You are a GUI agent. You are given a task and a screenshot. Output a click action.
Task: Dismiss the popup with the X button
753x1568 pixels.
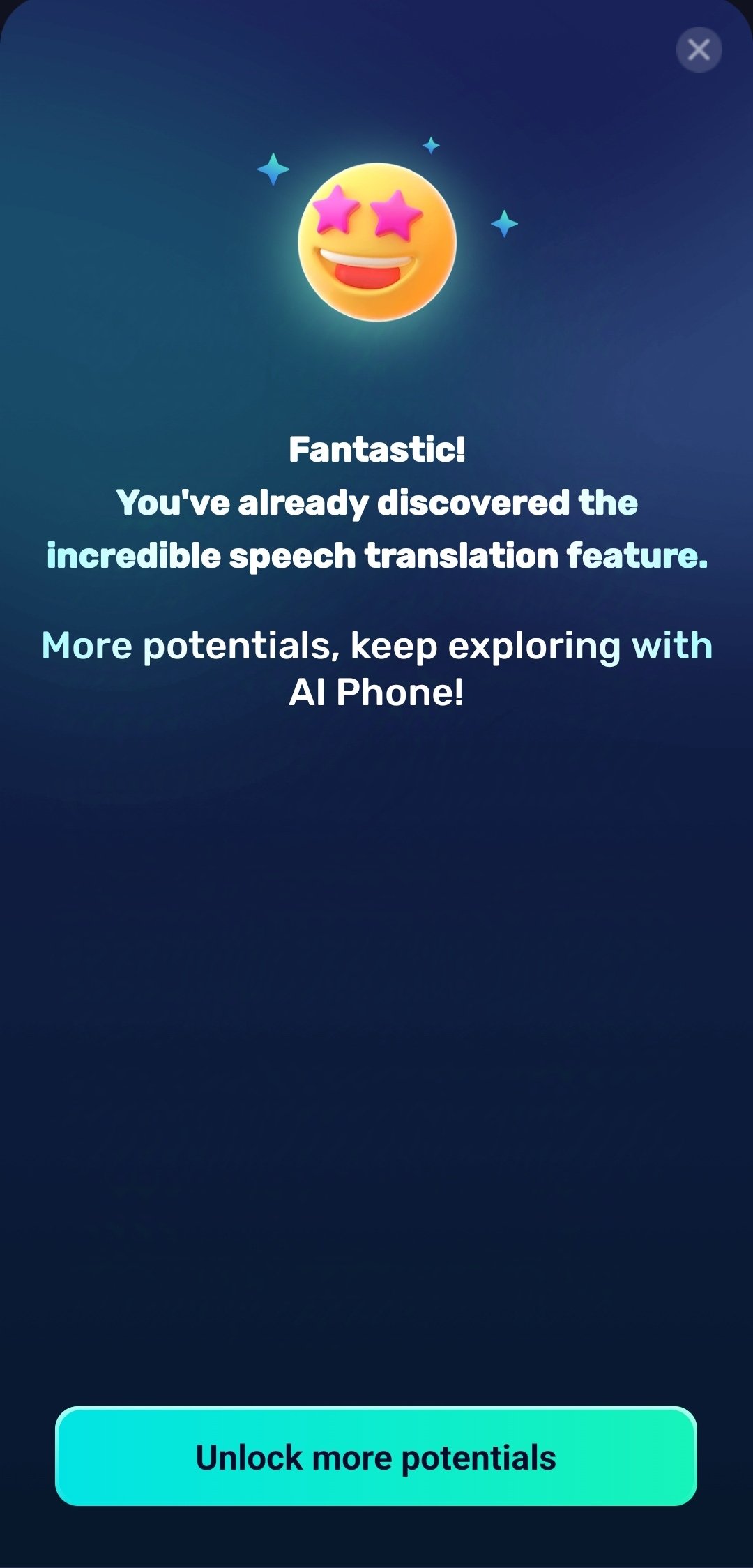coord(699,50)
